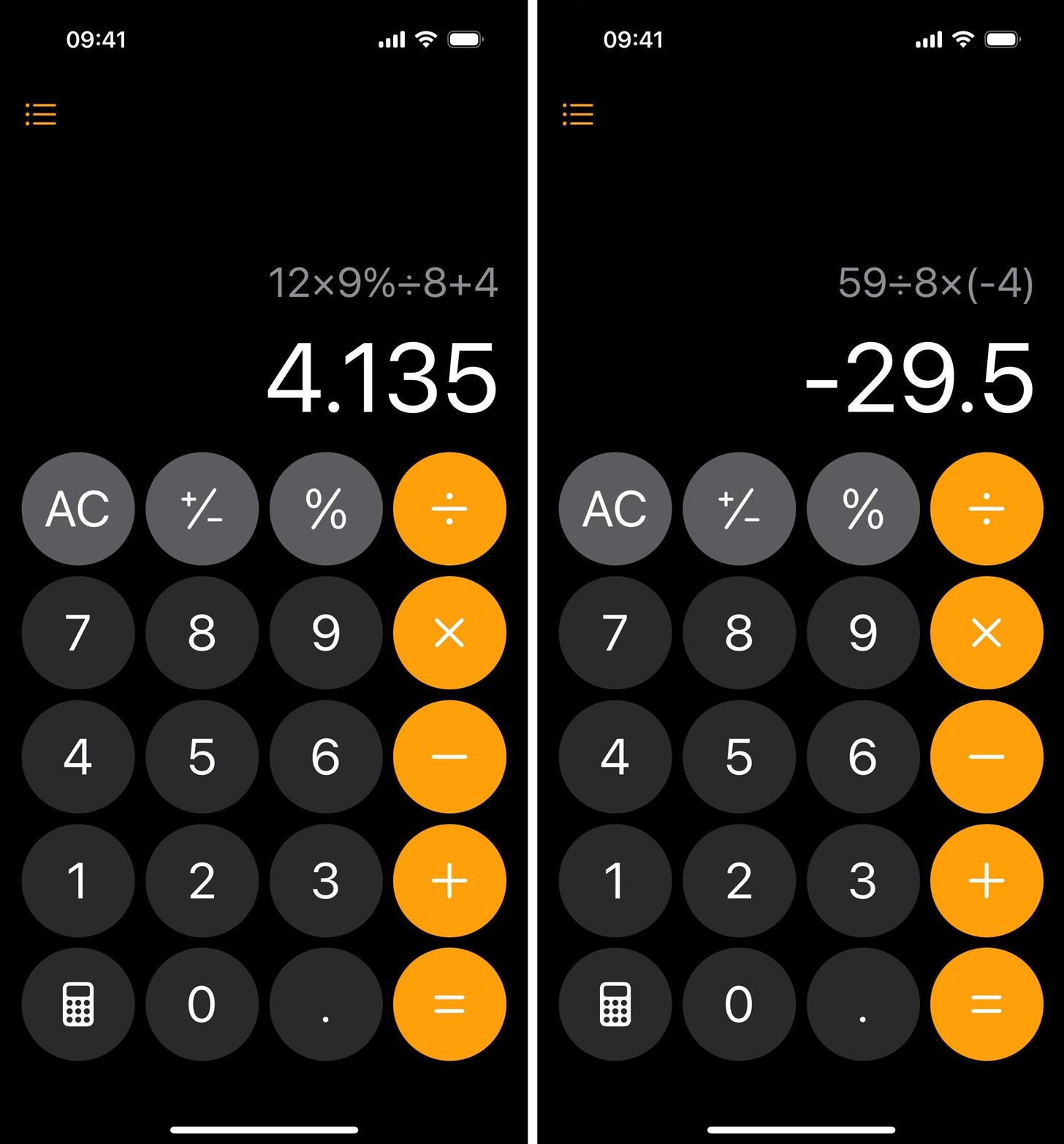Screen dimensions: 1064x1144
Task: Enter digit 5 on the 4.135 calculator
Action: (x=202, y=757)
